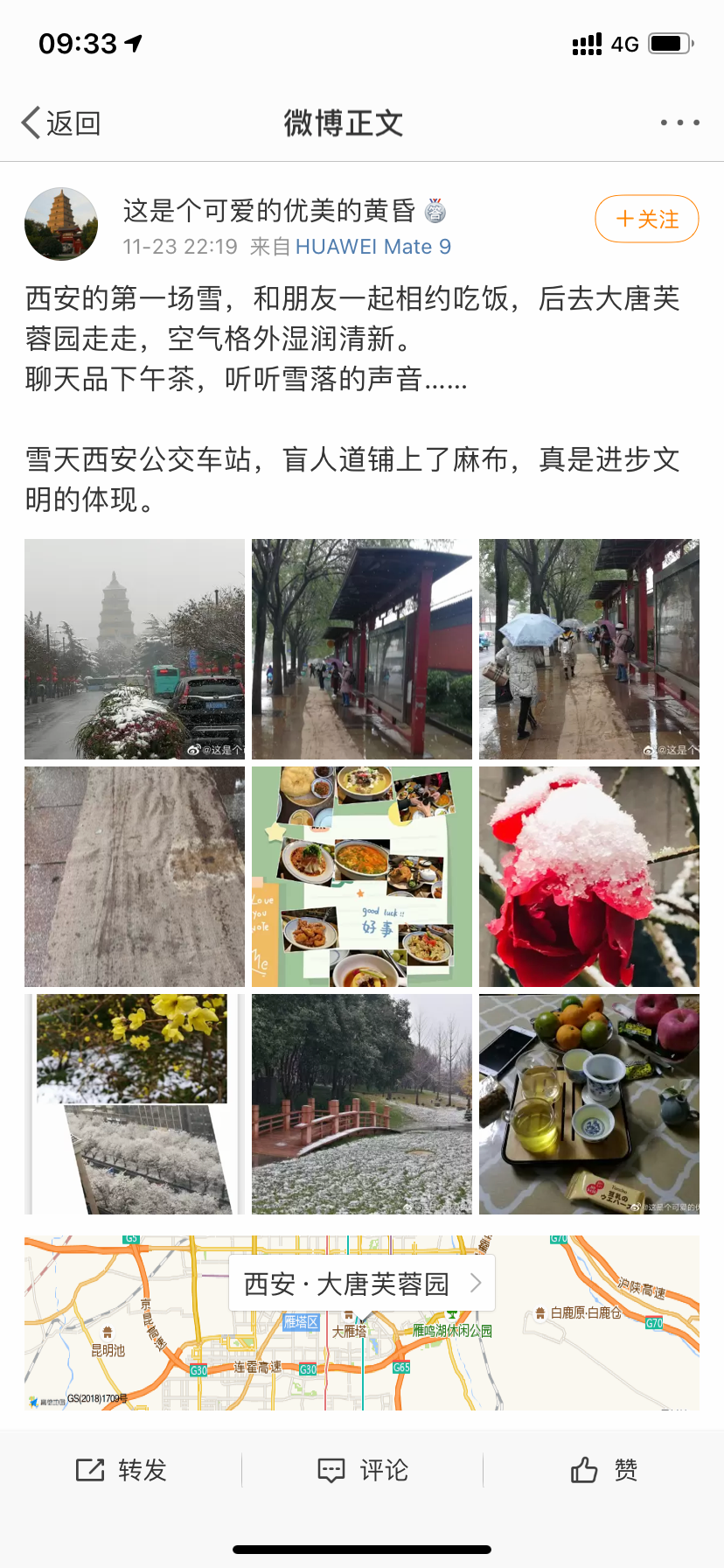The height and width of the screenshot is (1568, 724).
Task: Go back using the 返回 button
Action: tap(61, 123)
